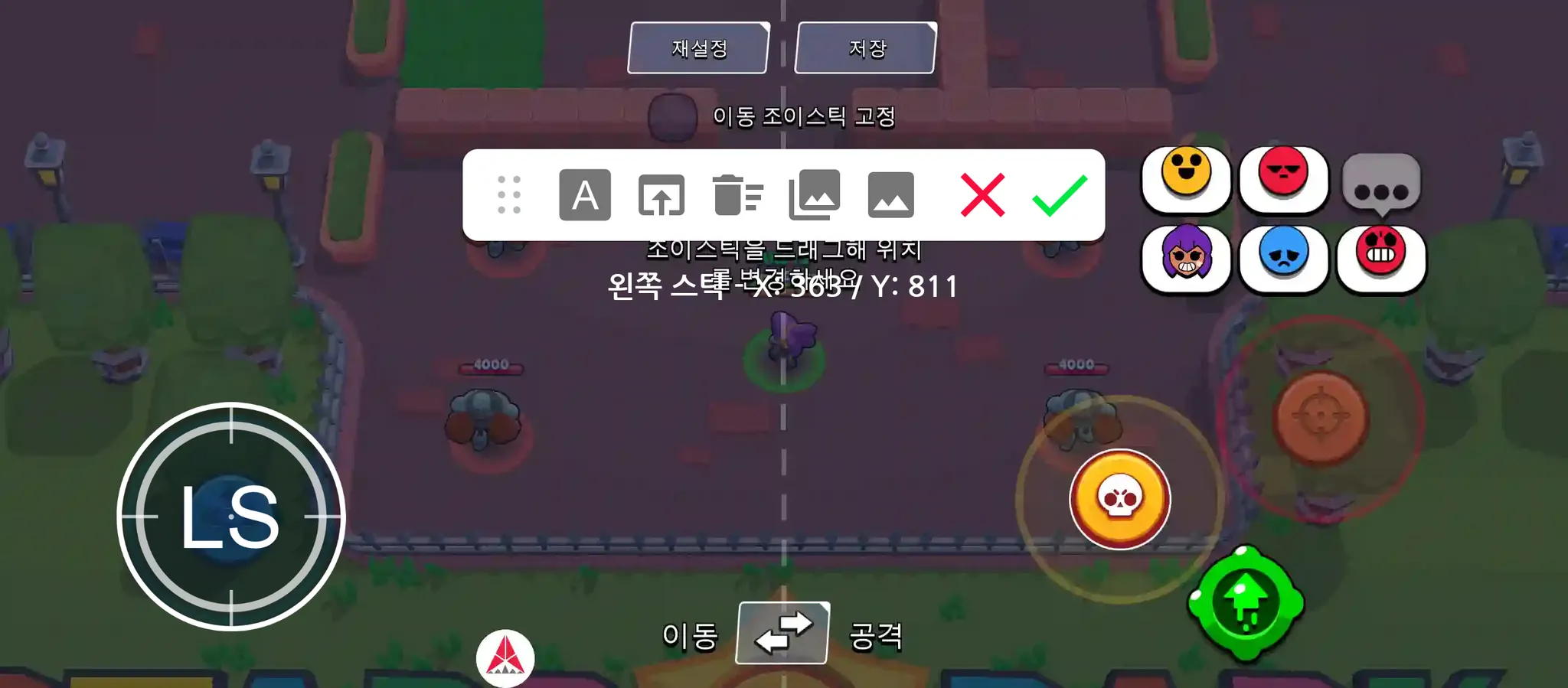
Task: Tap the green gadget button
Action: pos(1246,603)
